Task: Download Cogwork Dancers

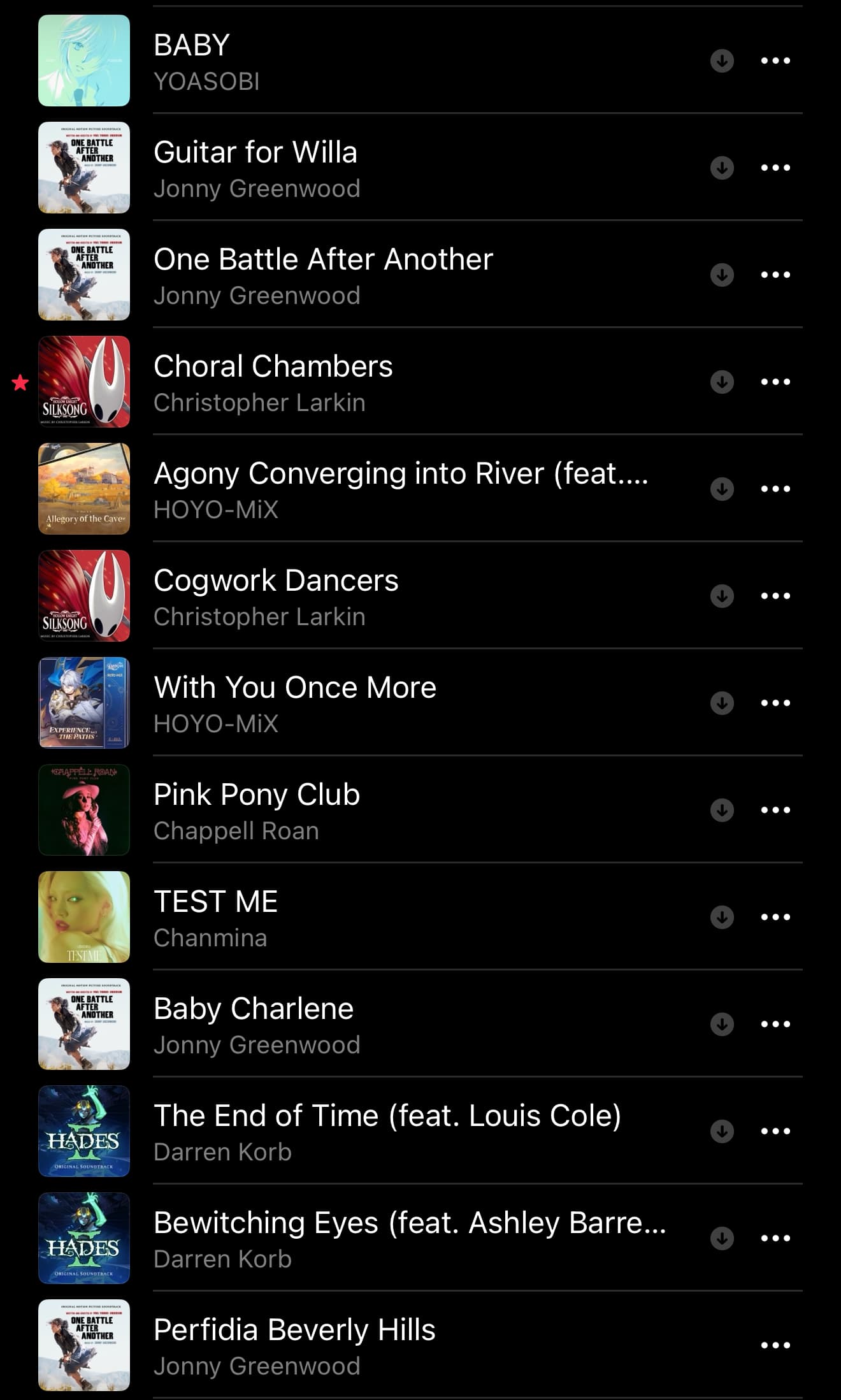Action: [x=722, y=596]
